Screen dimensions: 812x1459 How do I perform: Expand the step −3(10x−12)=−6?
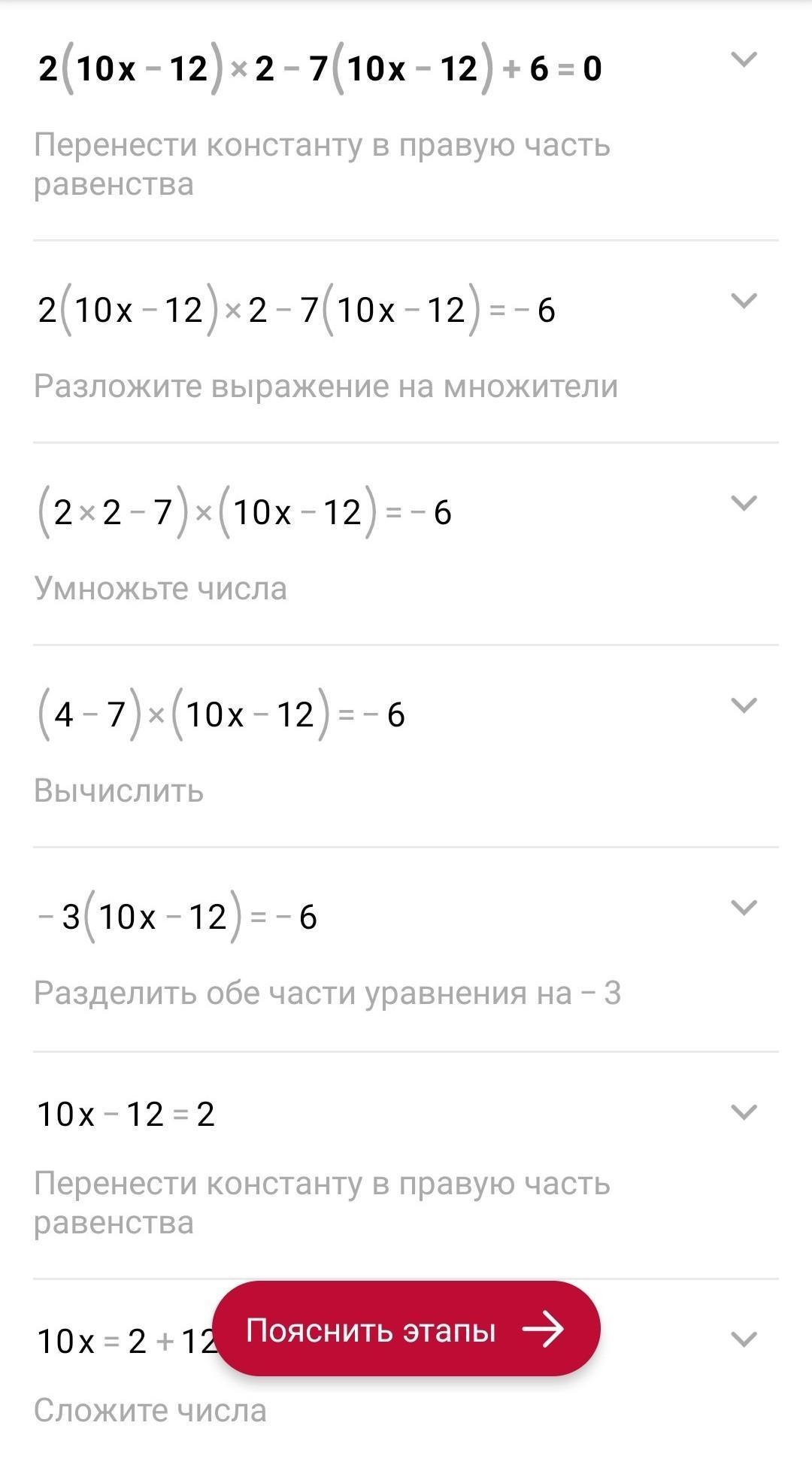(x=744, y=908)
